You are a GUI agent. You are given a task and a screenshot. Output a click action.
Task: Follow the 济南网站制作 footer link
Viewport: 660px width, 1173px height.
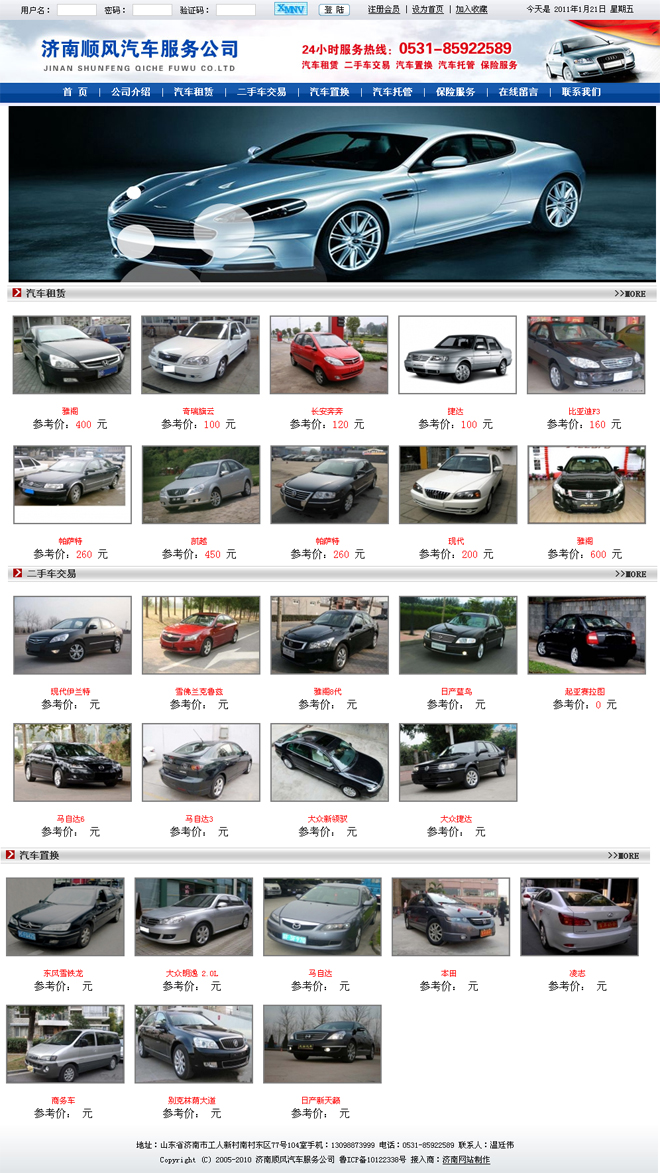click(466, 1160)
